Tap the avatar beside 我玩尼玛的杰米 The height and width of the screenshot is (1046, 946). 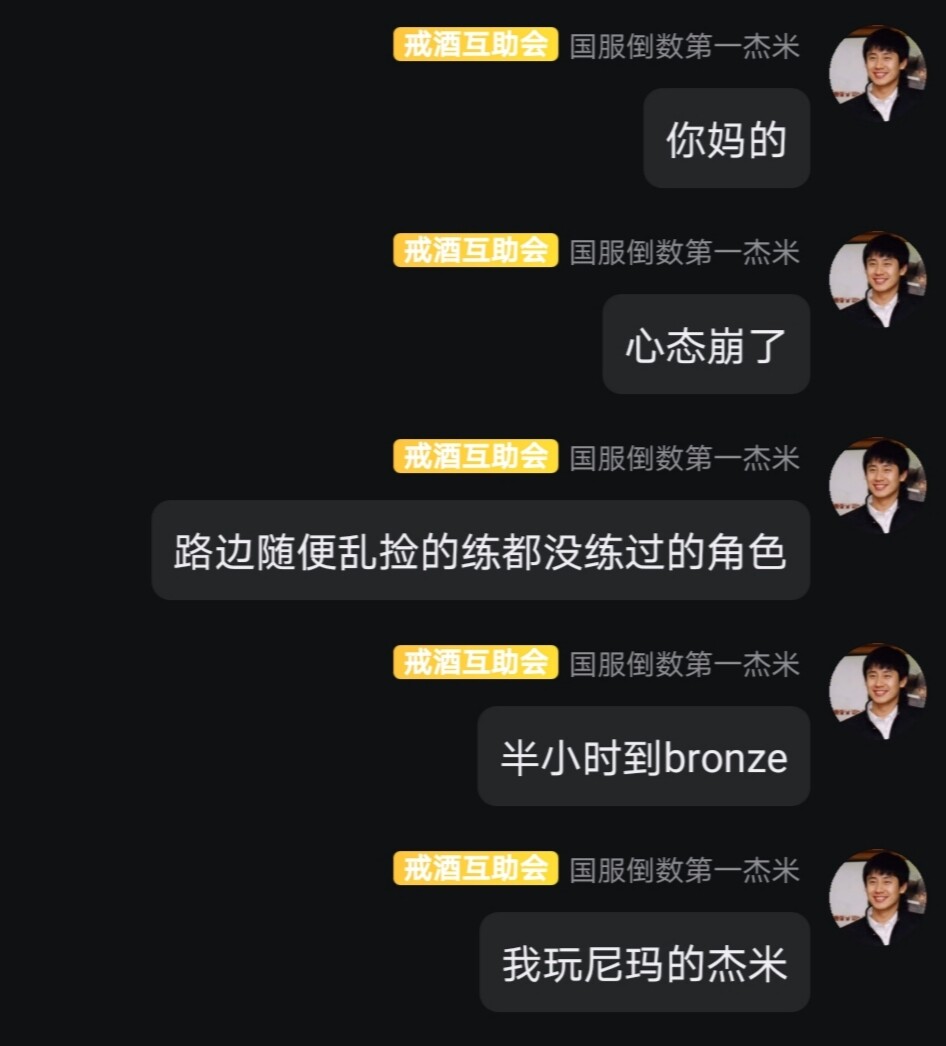pos(878,898)
